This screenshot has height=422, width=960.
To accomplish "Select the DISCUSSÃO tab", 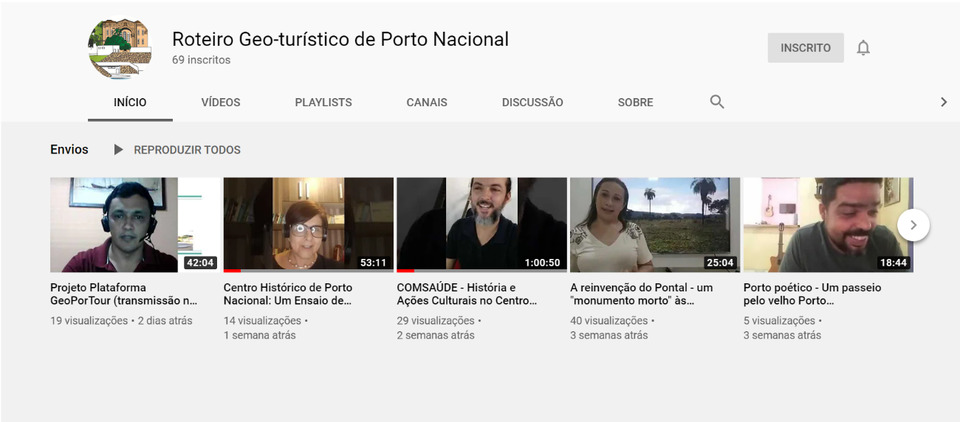I will 532,102.
